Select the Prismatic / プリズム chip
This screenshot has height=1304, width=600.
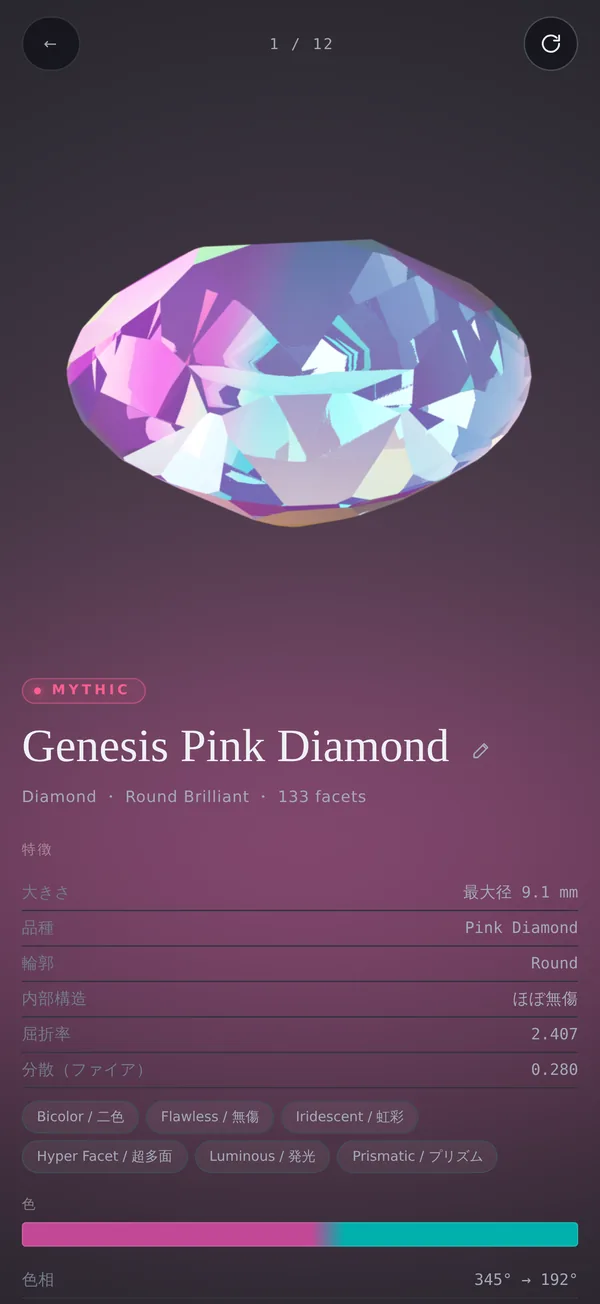point(417,1156)
